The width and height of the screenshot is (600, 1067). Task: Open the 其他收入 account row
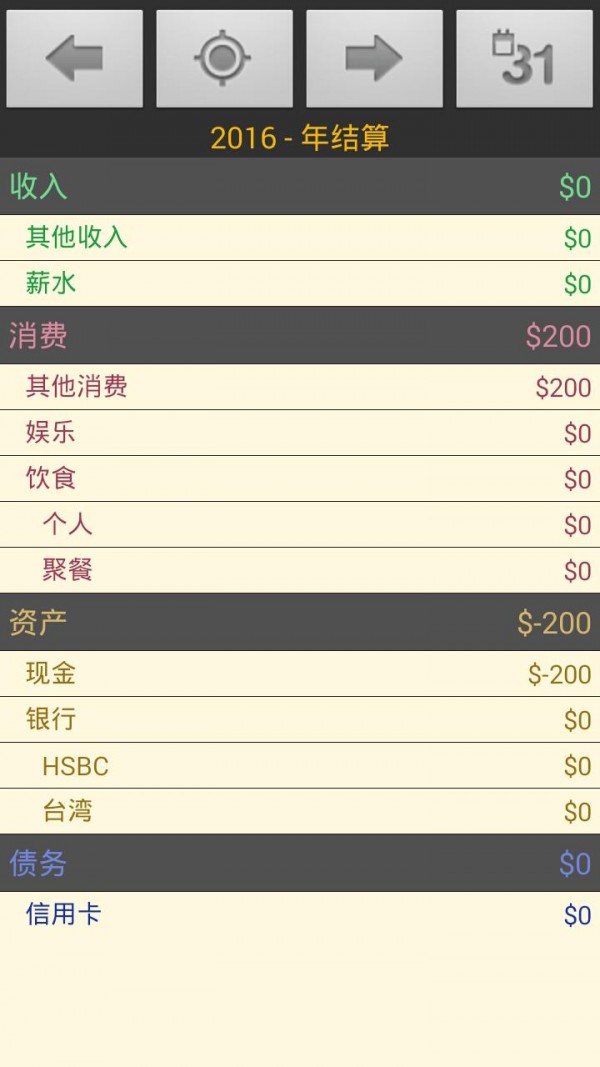click(300, 237)
